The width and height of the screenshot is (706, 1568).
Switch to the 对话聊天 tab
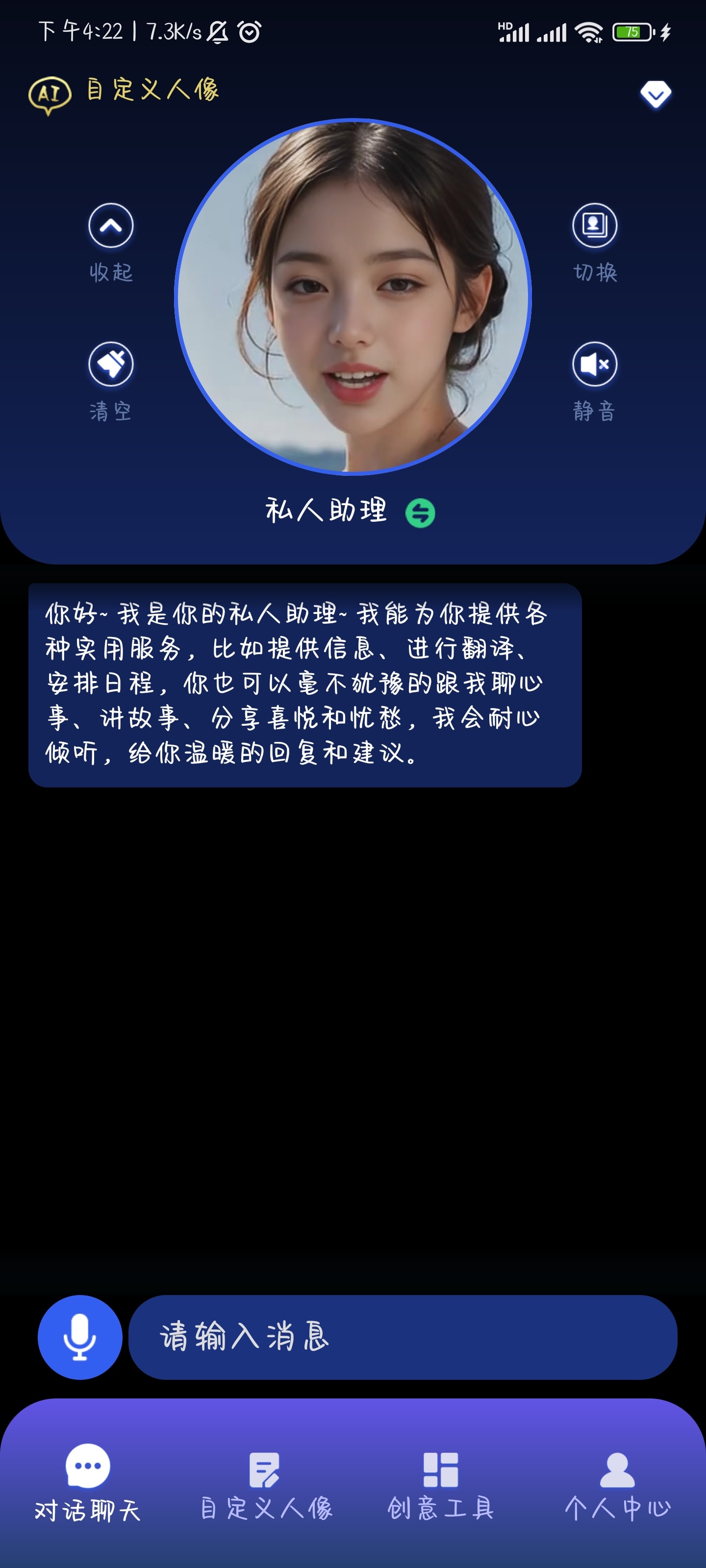88,1482
